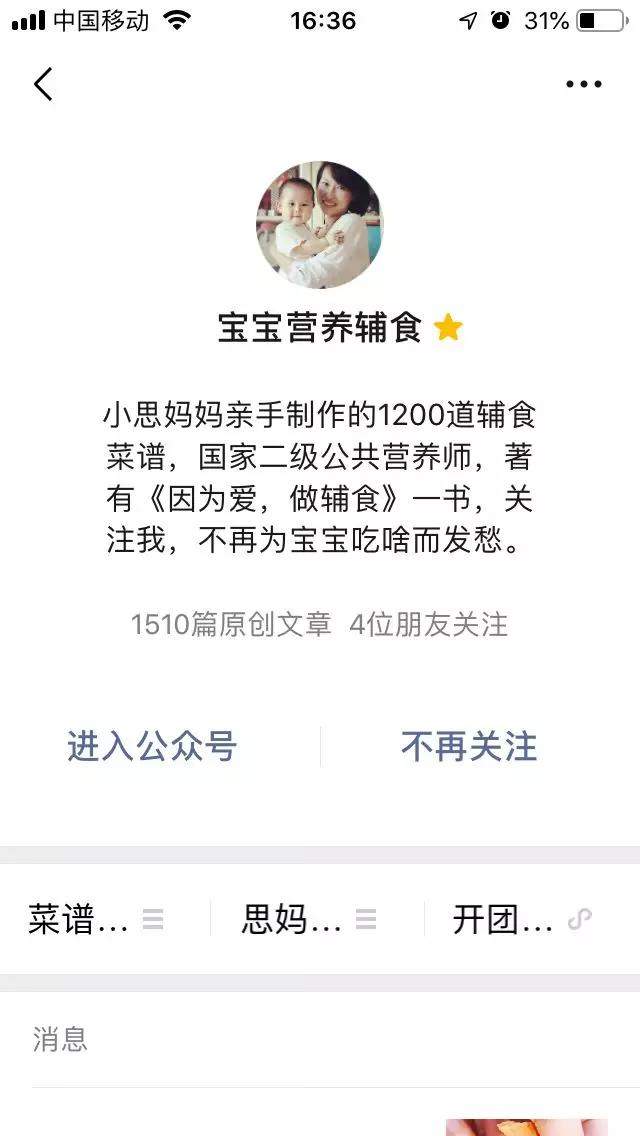Open the three-dot overflow menu

(x=584, y=84)
